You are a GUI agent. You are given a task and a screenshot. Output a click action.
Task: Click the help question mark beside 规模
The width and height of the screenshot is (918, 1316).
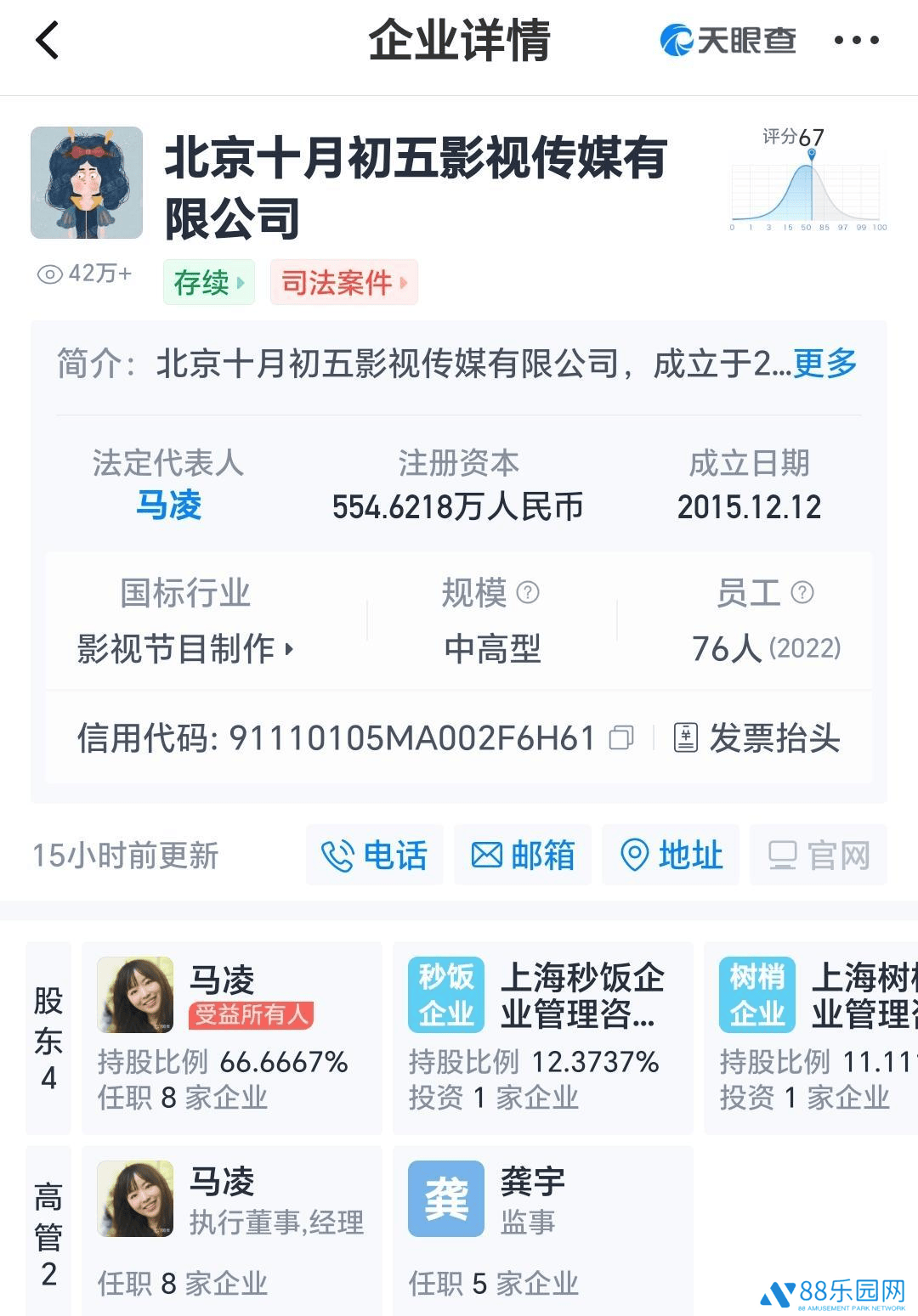(528, 593)
